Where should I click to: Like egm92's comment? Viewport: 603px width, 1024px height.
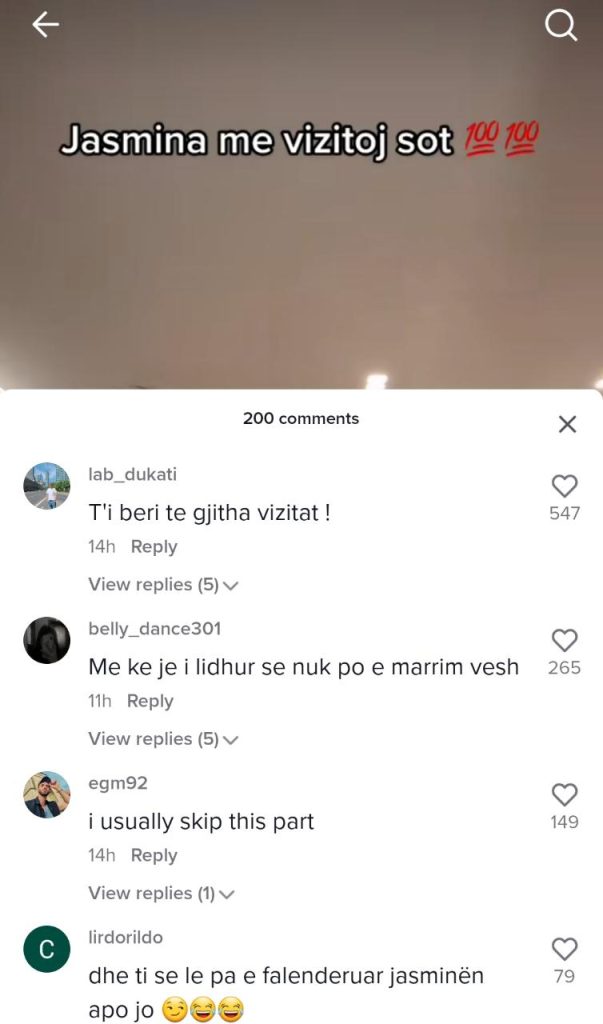(x=565, y=795)
